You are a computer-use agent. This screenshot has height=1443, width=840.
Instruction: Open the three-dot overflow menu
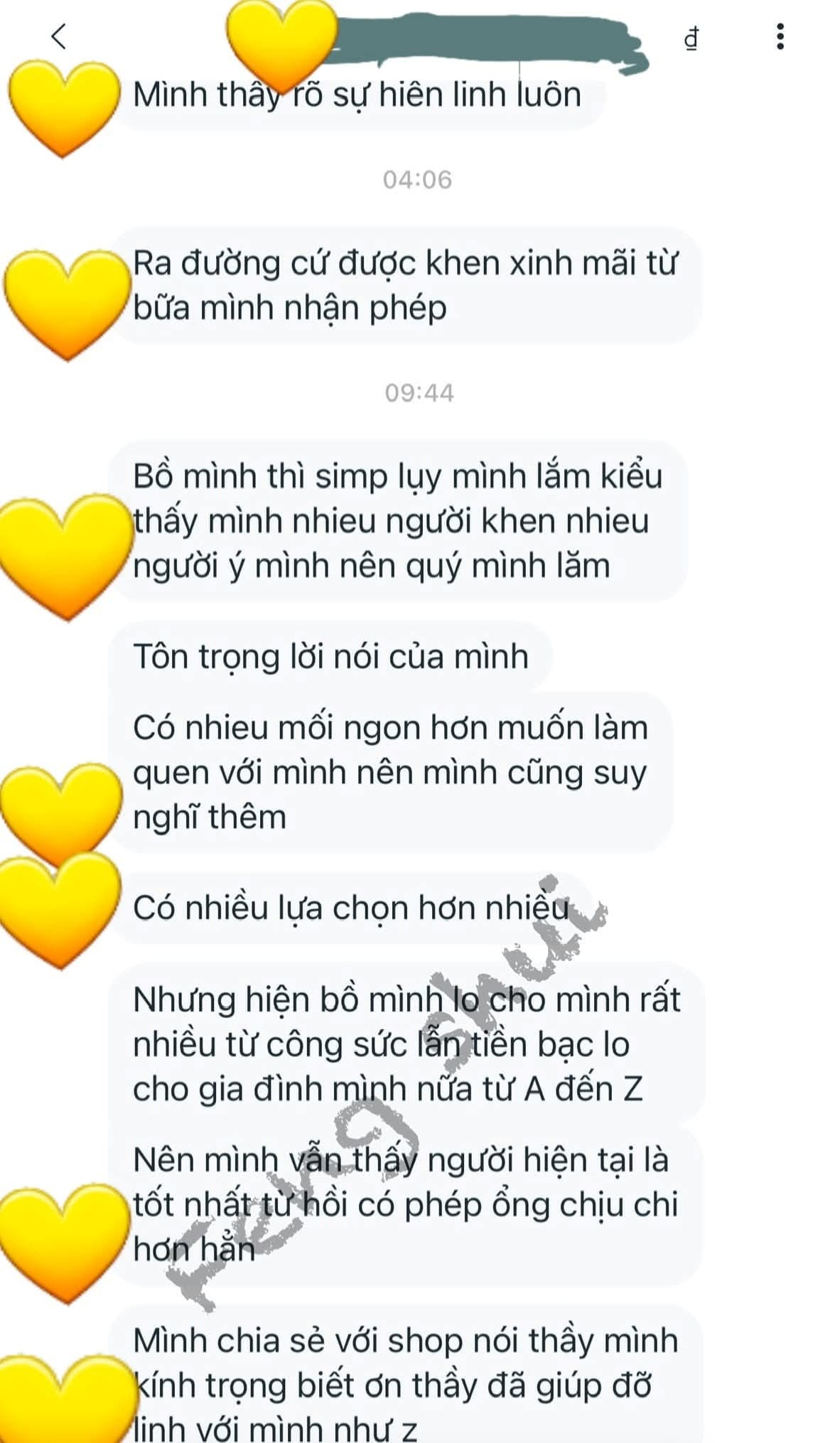coord(780,36)
